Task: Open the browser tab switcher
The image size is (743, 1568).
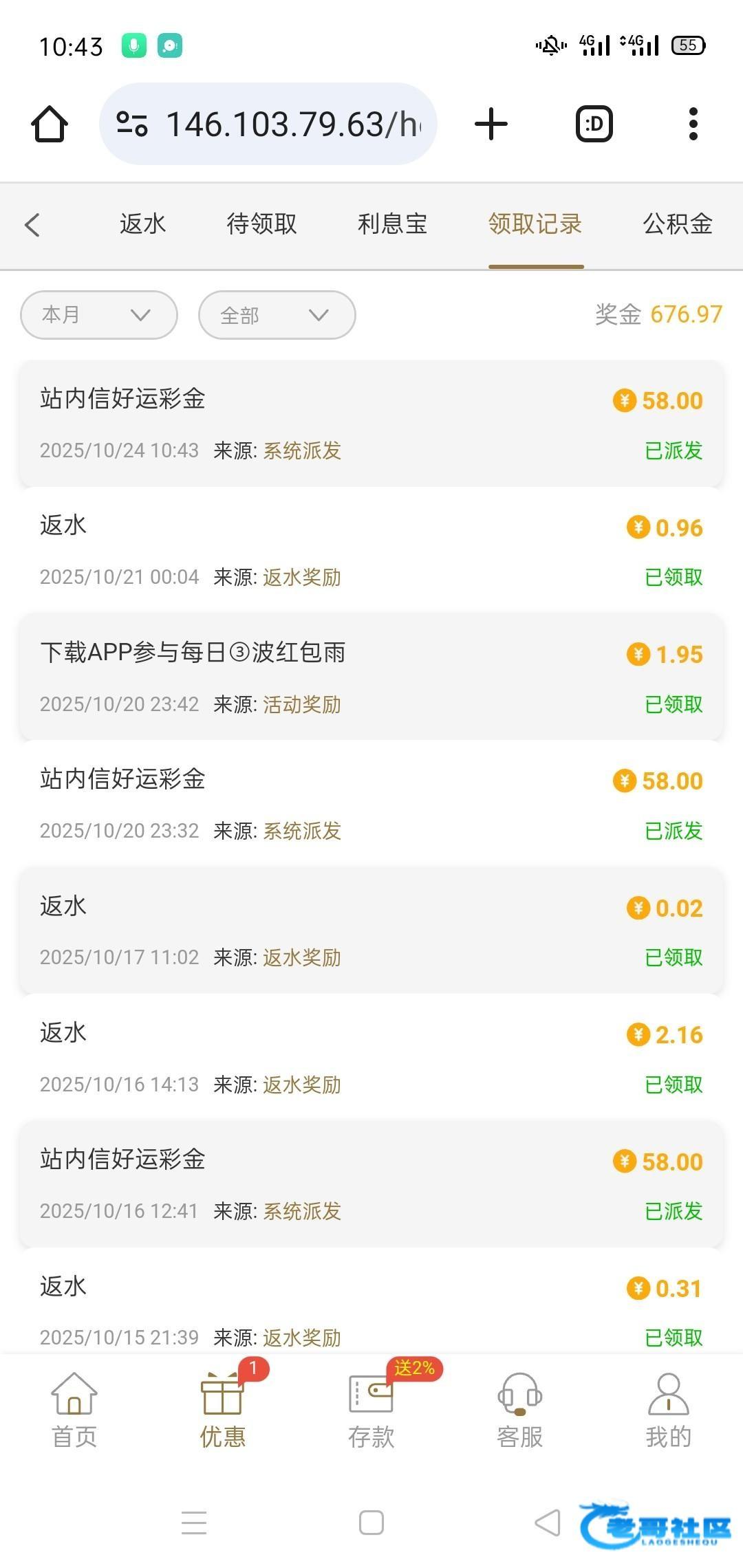Action: coord(594,124)
